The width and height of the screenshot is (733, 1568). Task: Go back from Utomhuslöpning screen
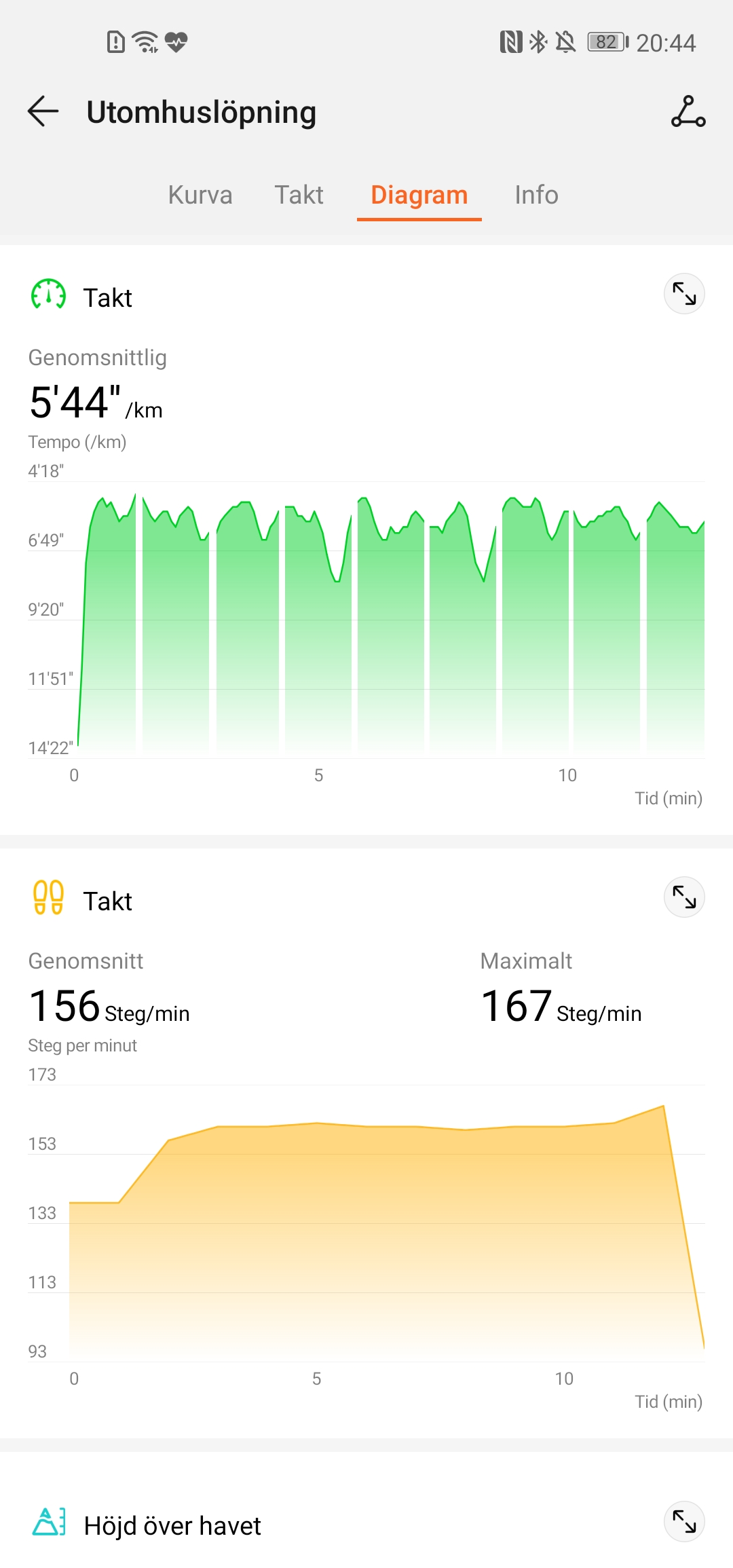click(43, 112)
